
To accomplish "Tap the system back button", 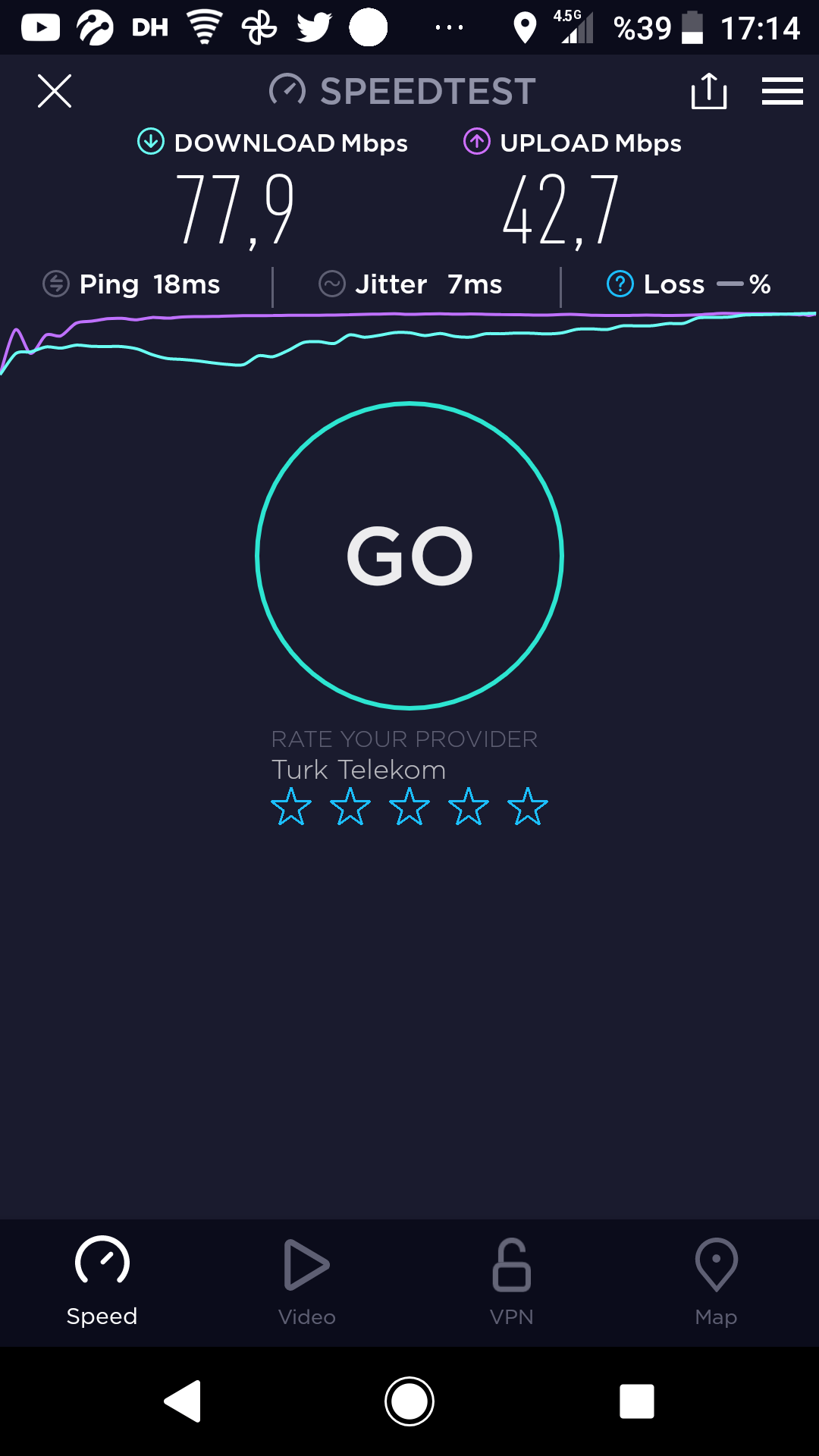I will pos(183,1401).
